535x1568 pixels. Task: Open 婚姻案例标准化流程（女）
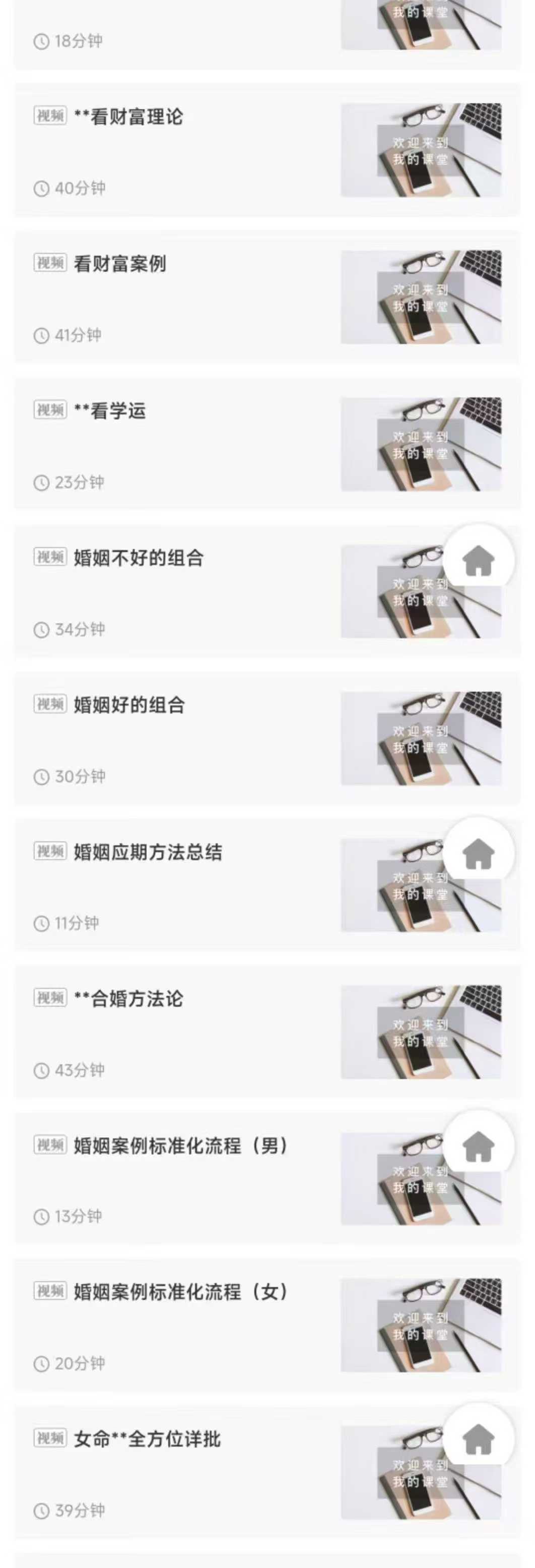180,1292
